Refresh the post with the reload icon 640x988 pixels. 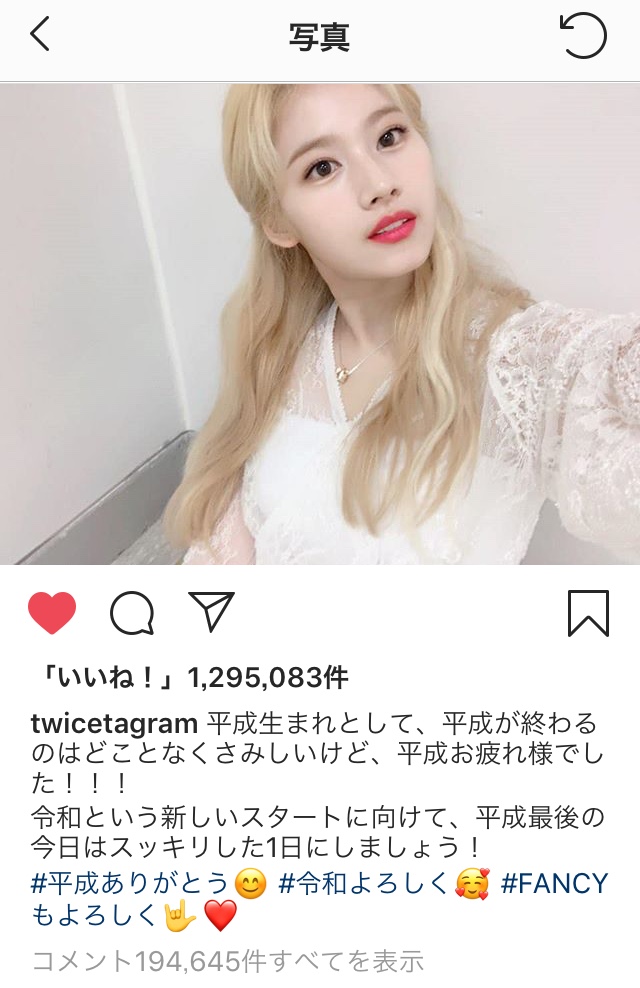point(583,37)
